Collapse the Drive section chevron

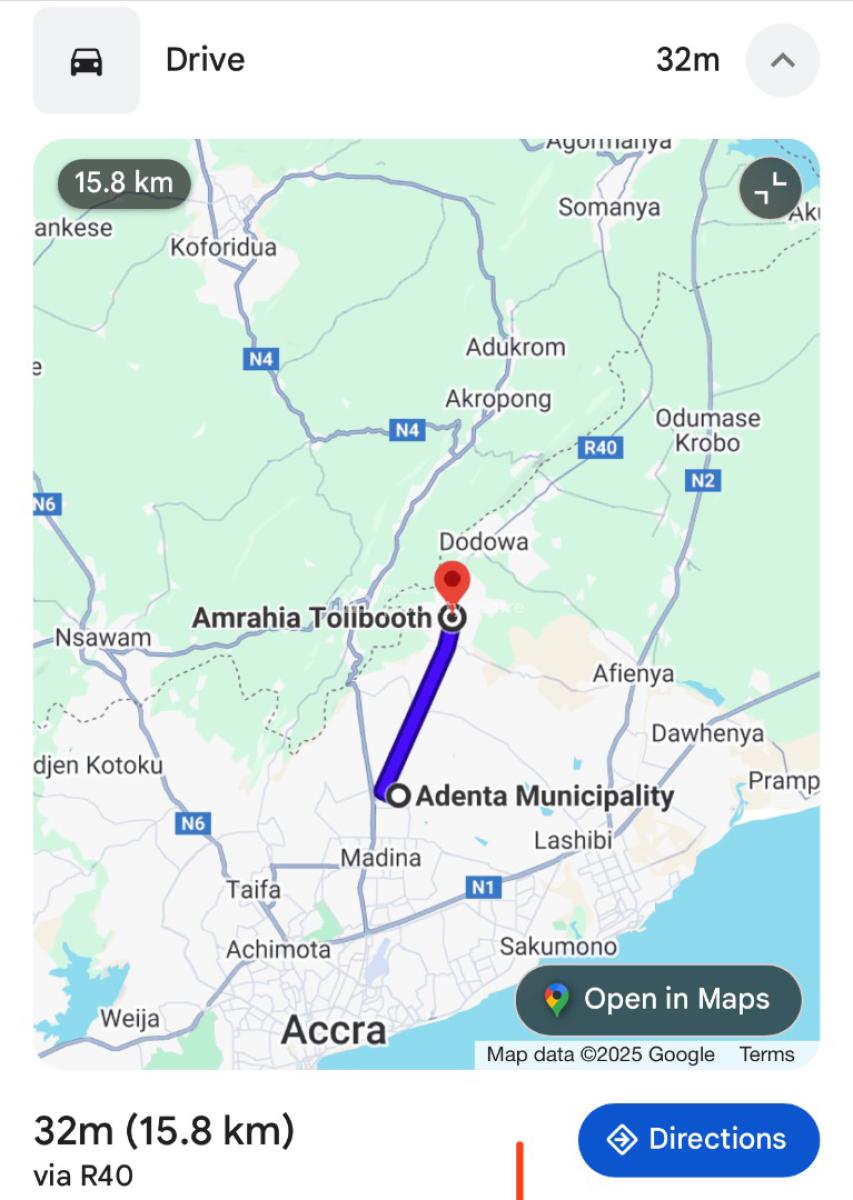click(782, 60)
